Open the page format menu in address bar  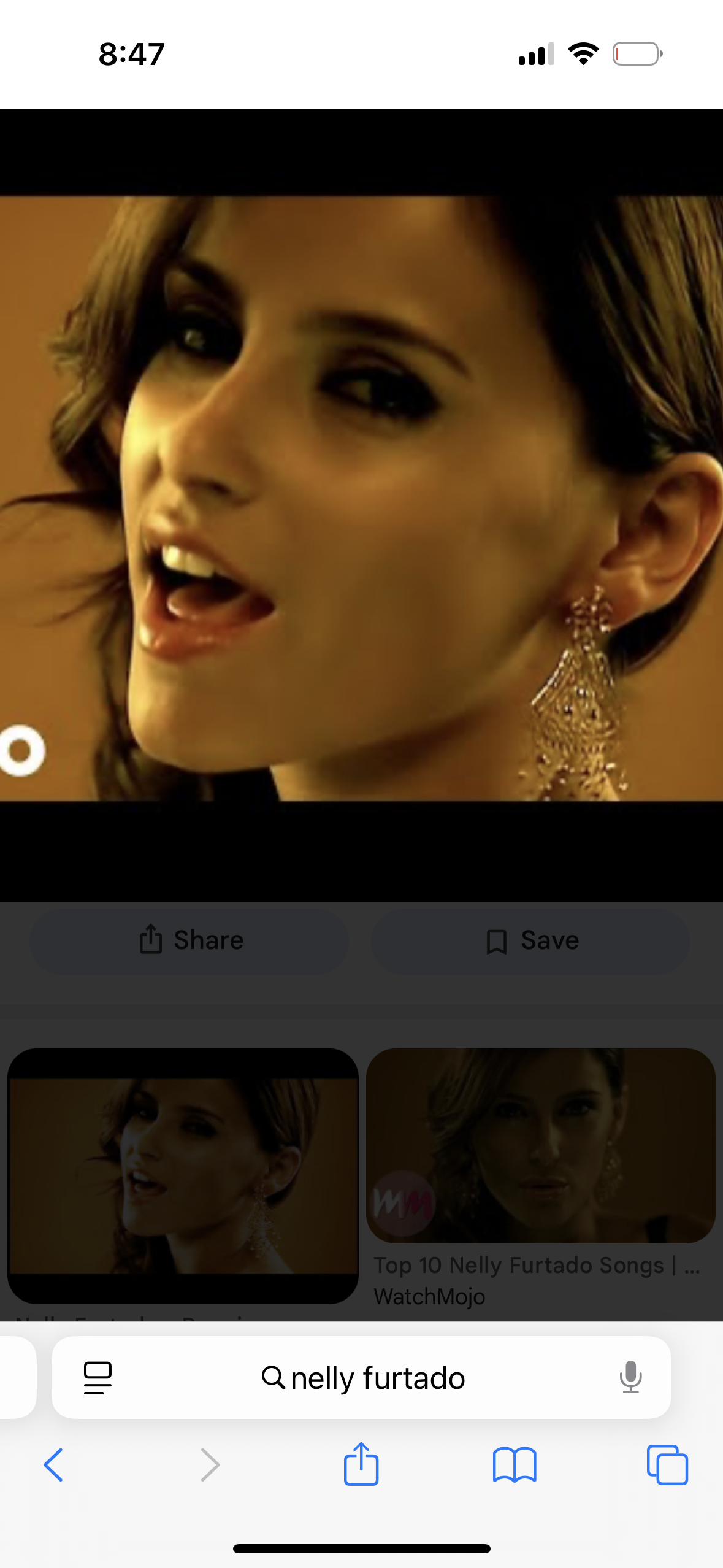pos(98,1378)
